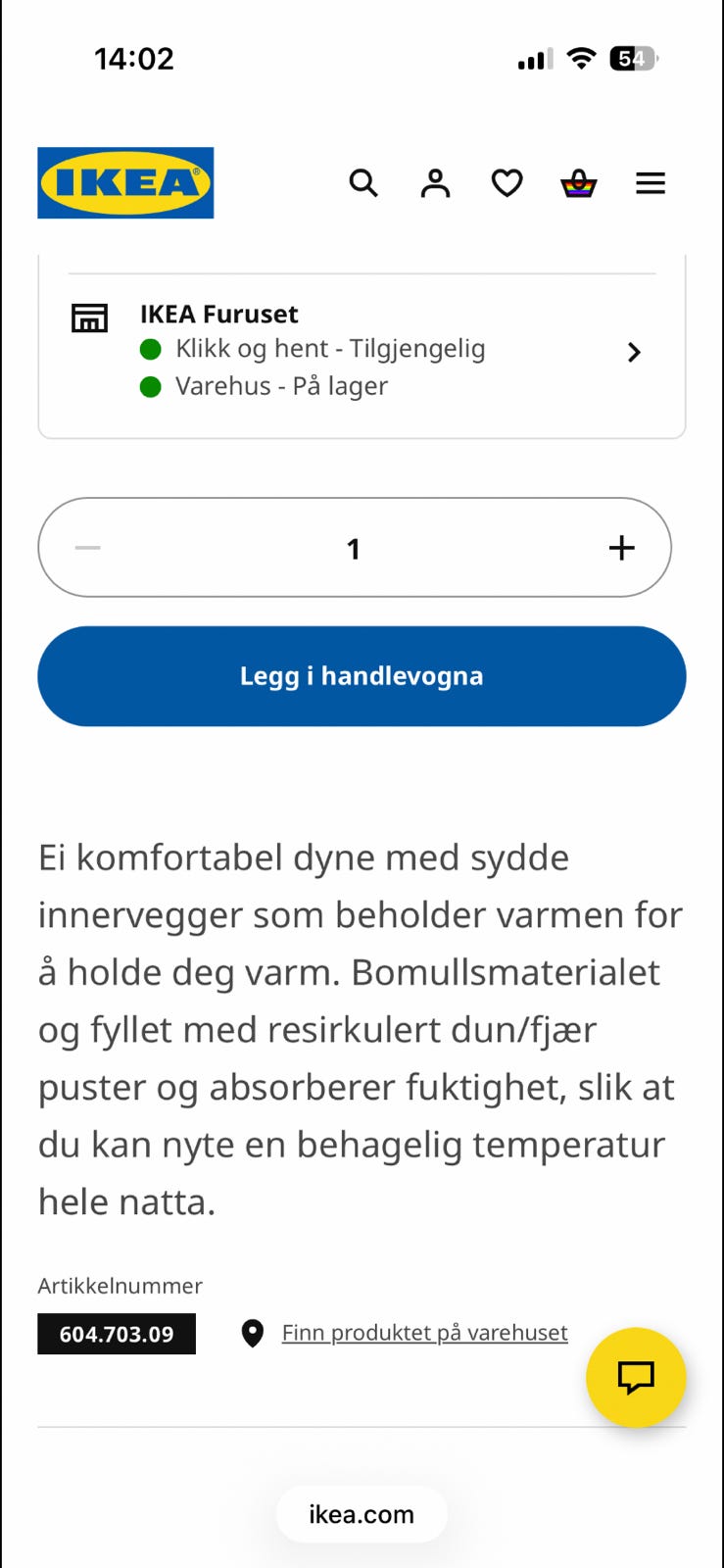
Task: Open the shopping bag icon
Action: (x=578, y=182)
